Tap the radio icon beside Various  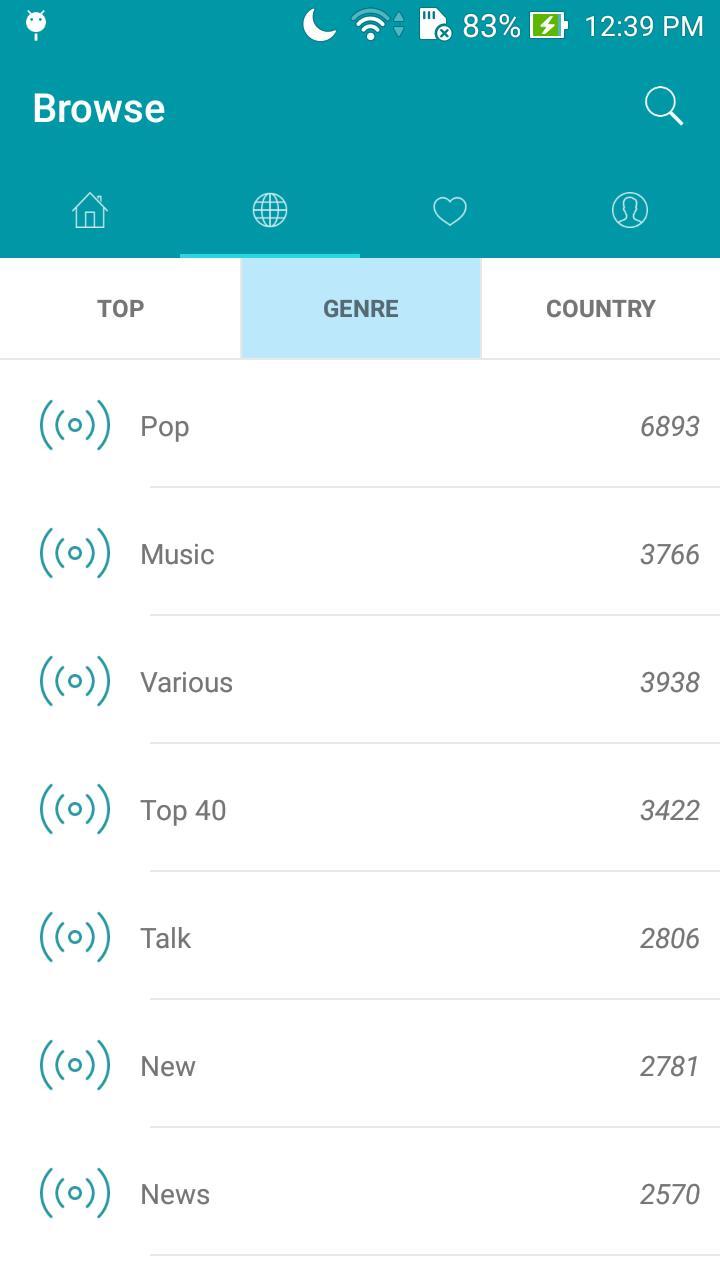(74, 681)
